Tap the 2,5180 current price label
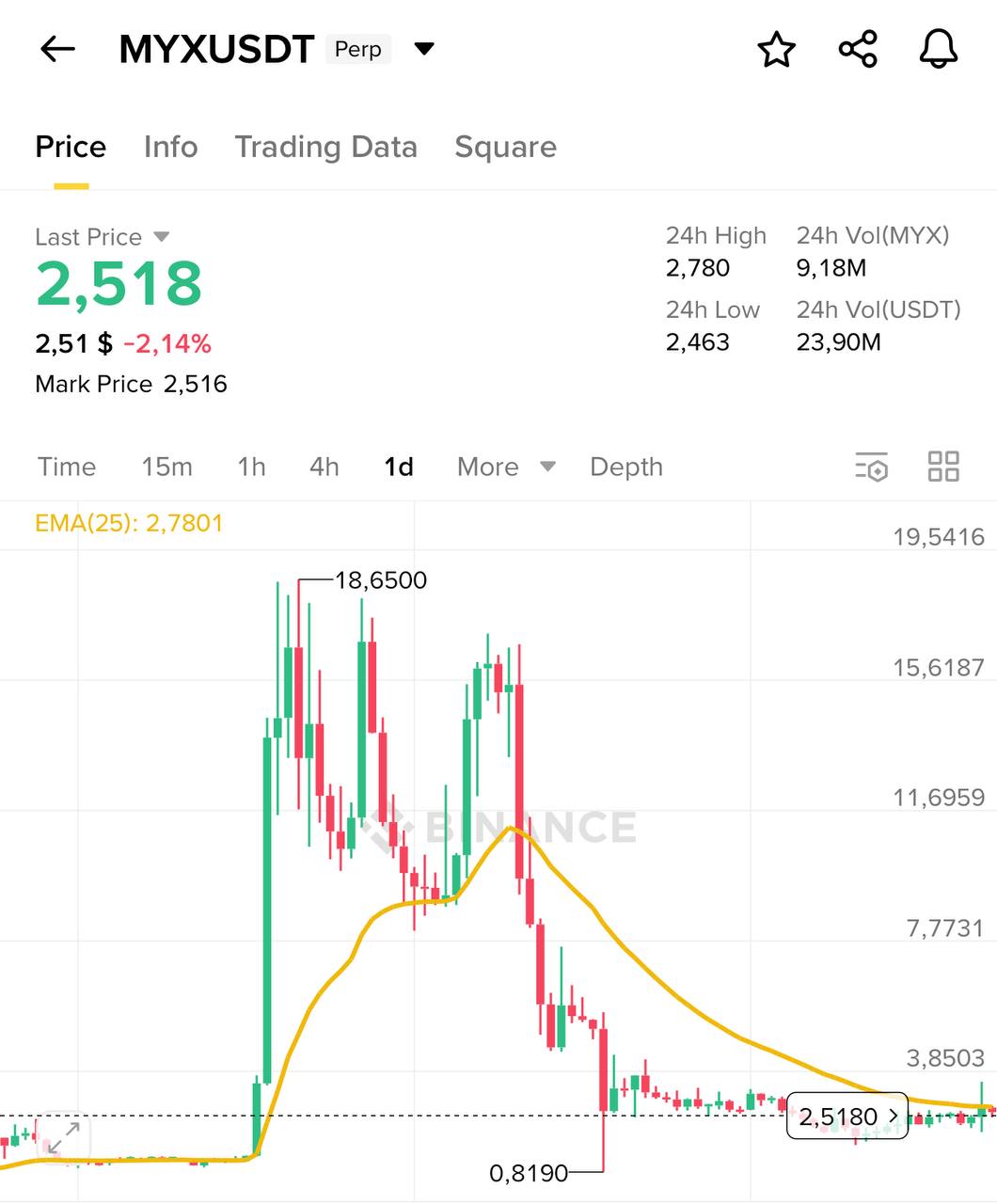 847,1117
